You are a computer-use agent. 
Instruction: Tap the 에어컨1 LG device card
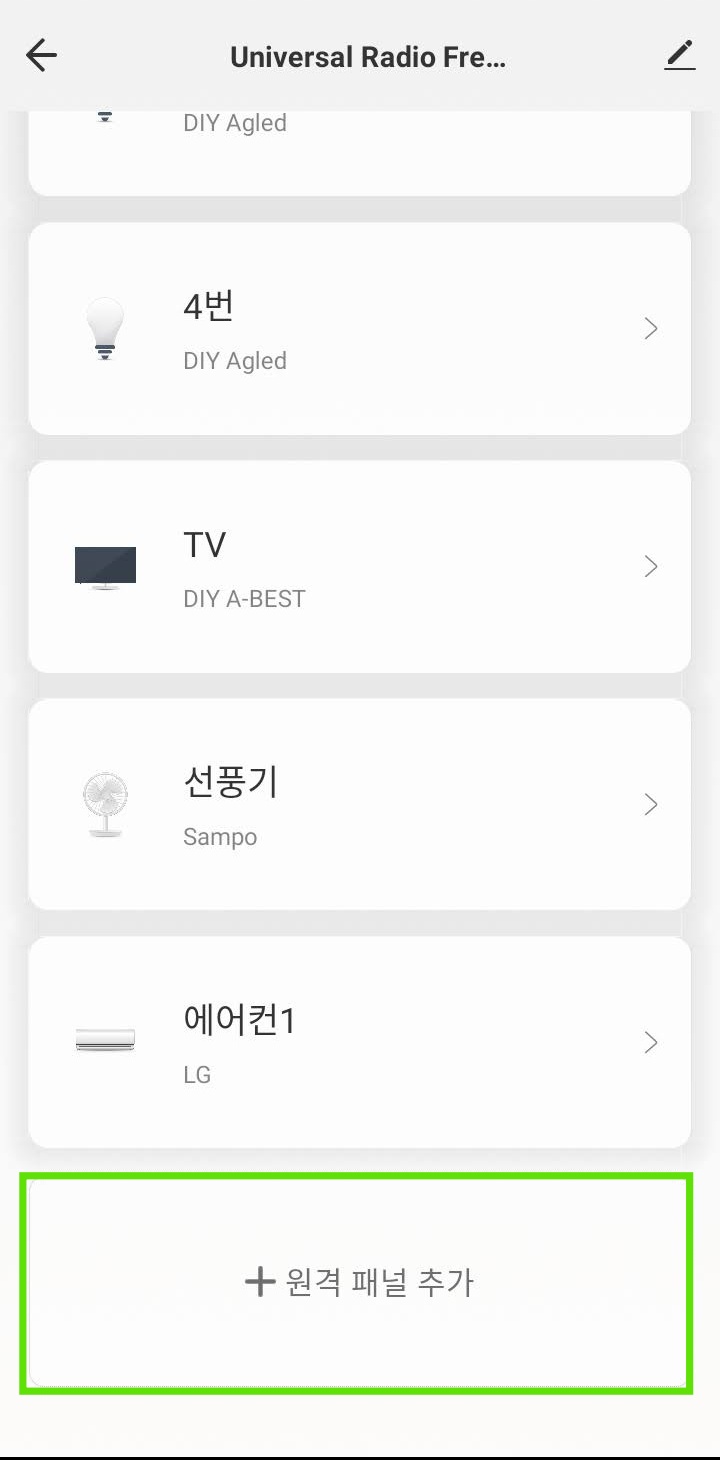pos(360,1042)
